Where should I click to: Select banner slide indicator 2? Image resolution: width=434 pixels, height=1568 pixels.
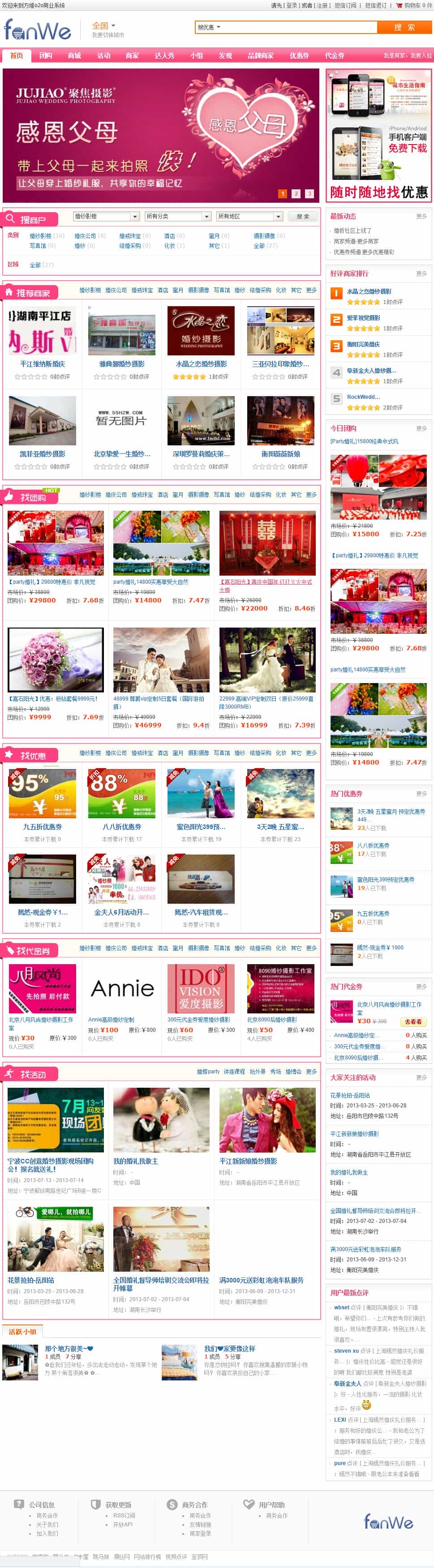pos(296,193)
